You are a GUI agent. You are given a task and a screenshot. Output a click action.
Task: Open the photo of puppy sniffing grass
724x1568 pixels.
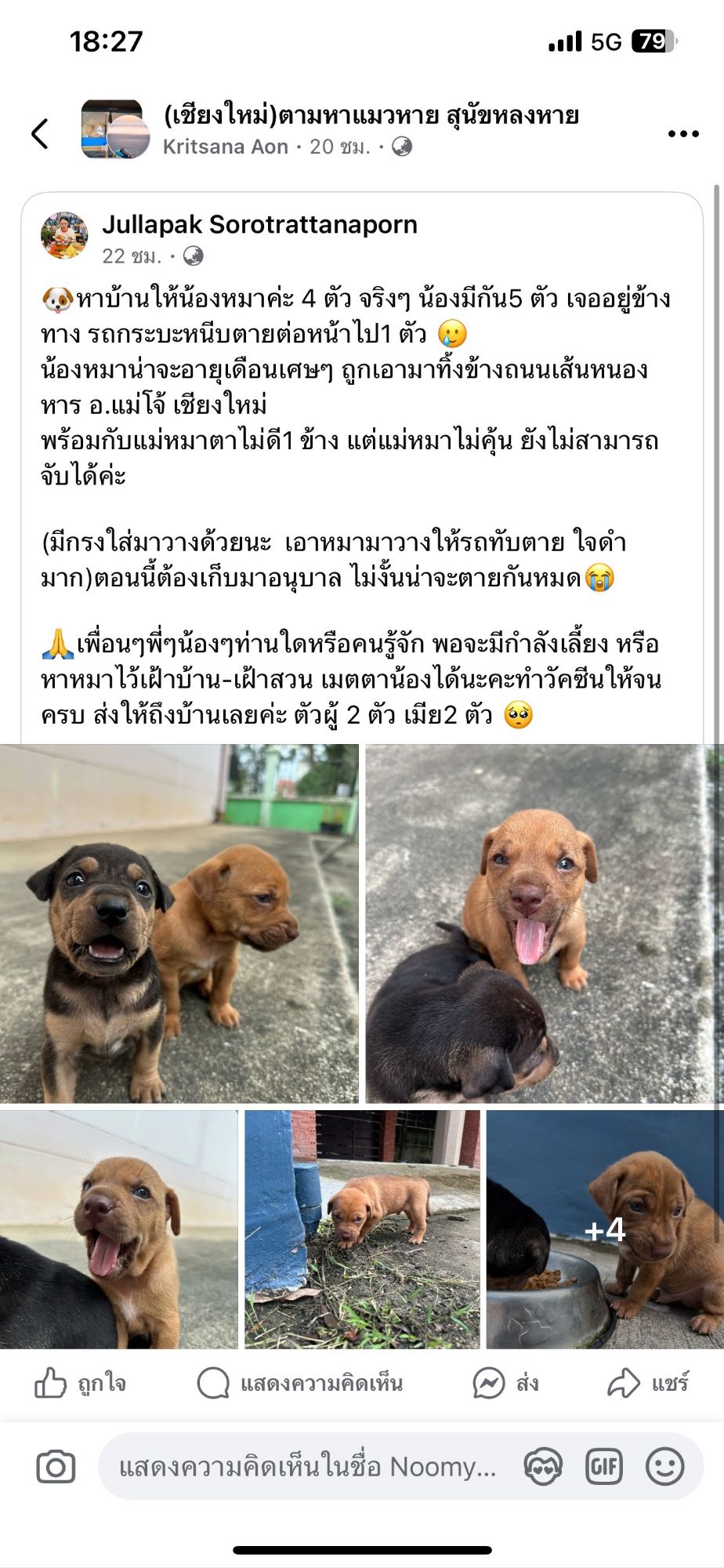tap(362, 1229)
